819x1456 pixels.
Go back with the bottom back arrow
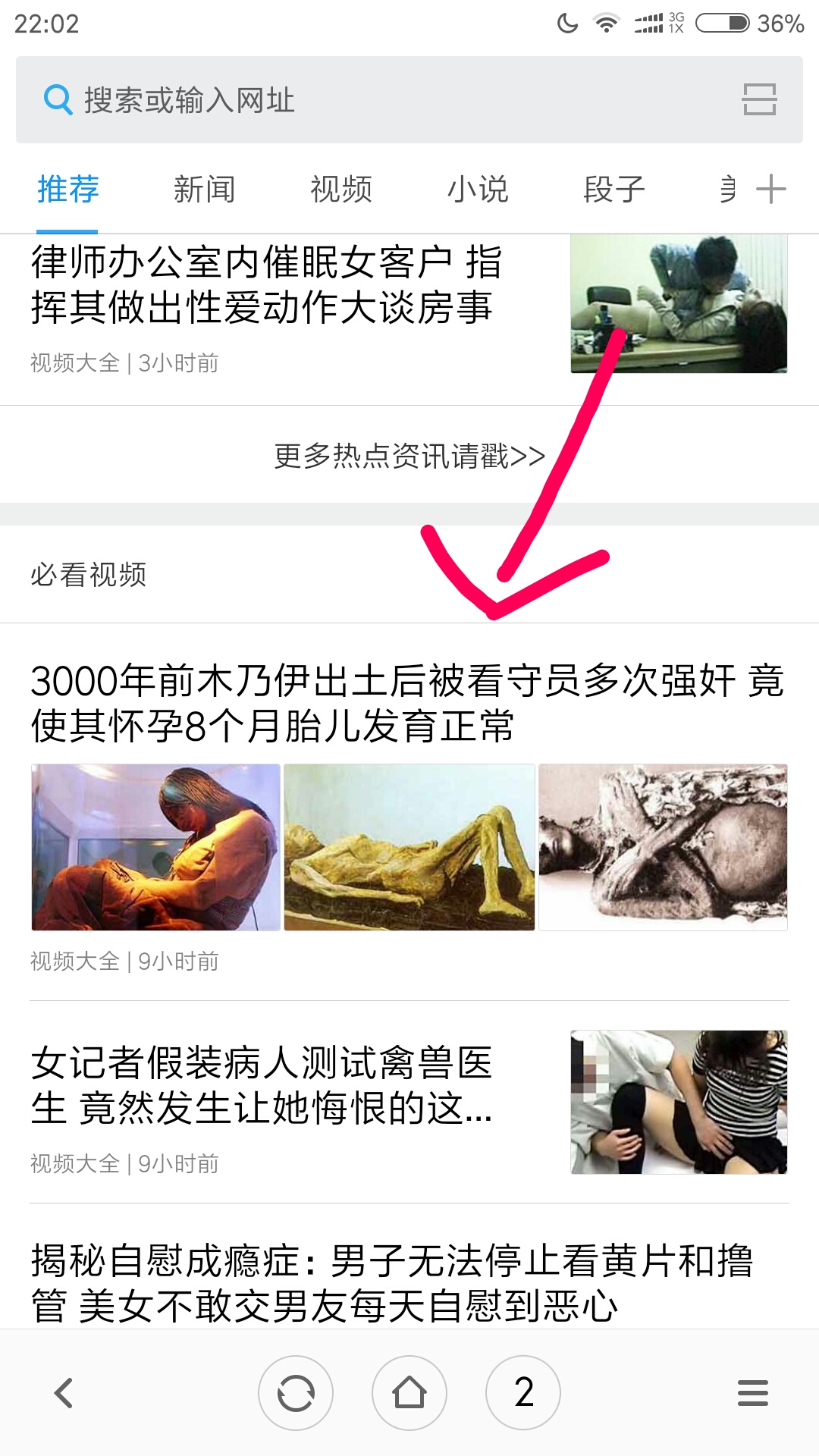pos(64,1393)
